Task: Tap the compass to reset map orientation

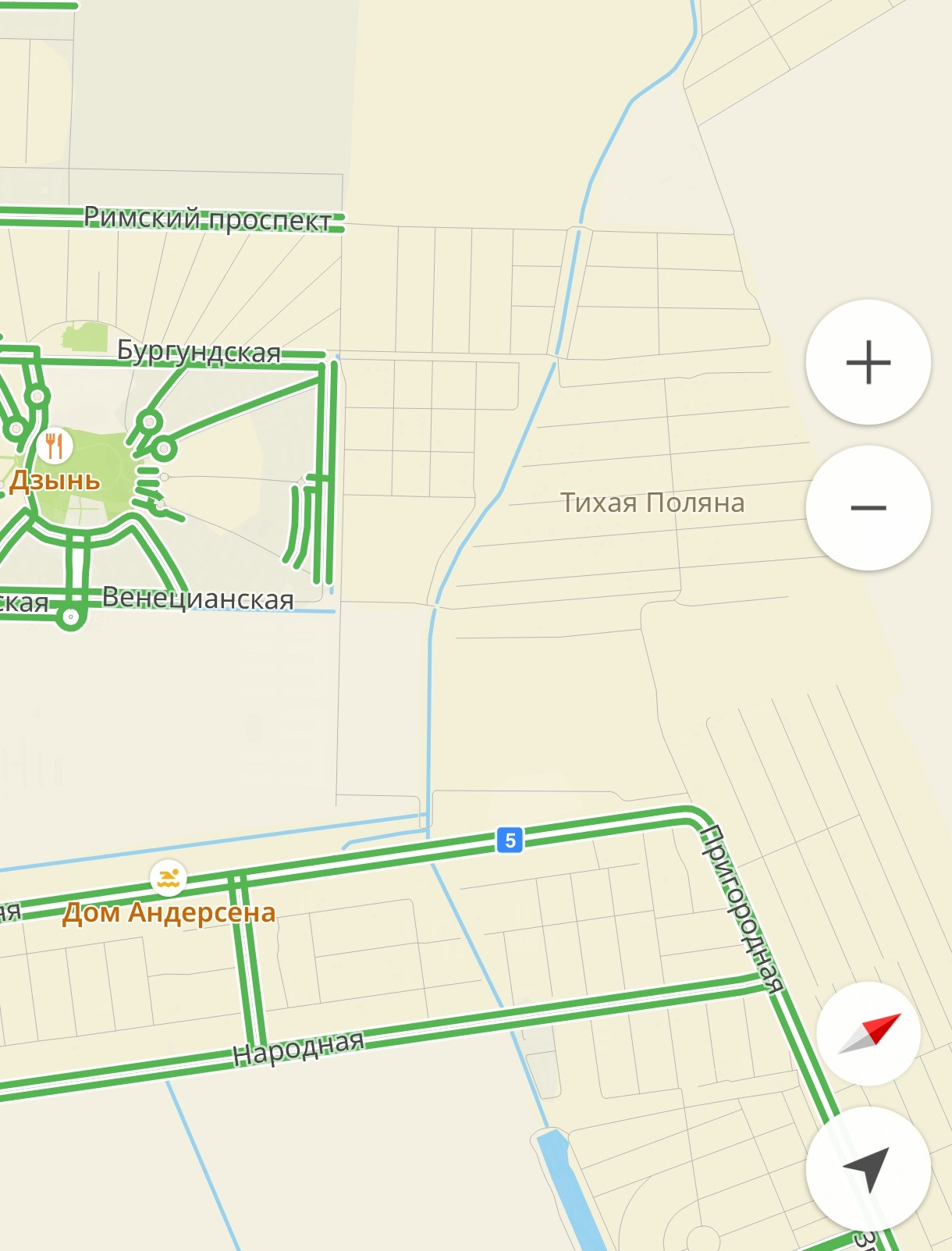Action: pyautogui.click(x=869, y=1033)
